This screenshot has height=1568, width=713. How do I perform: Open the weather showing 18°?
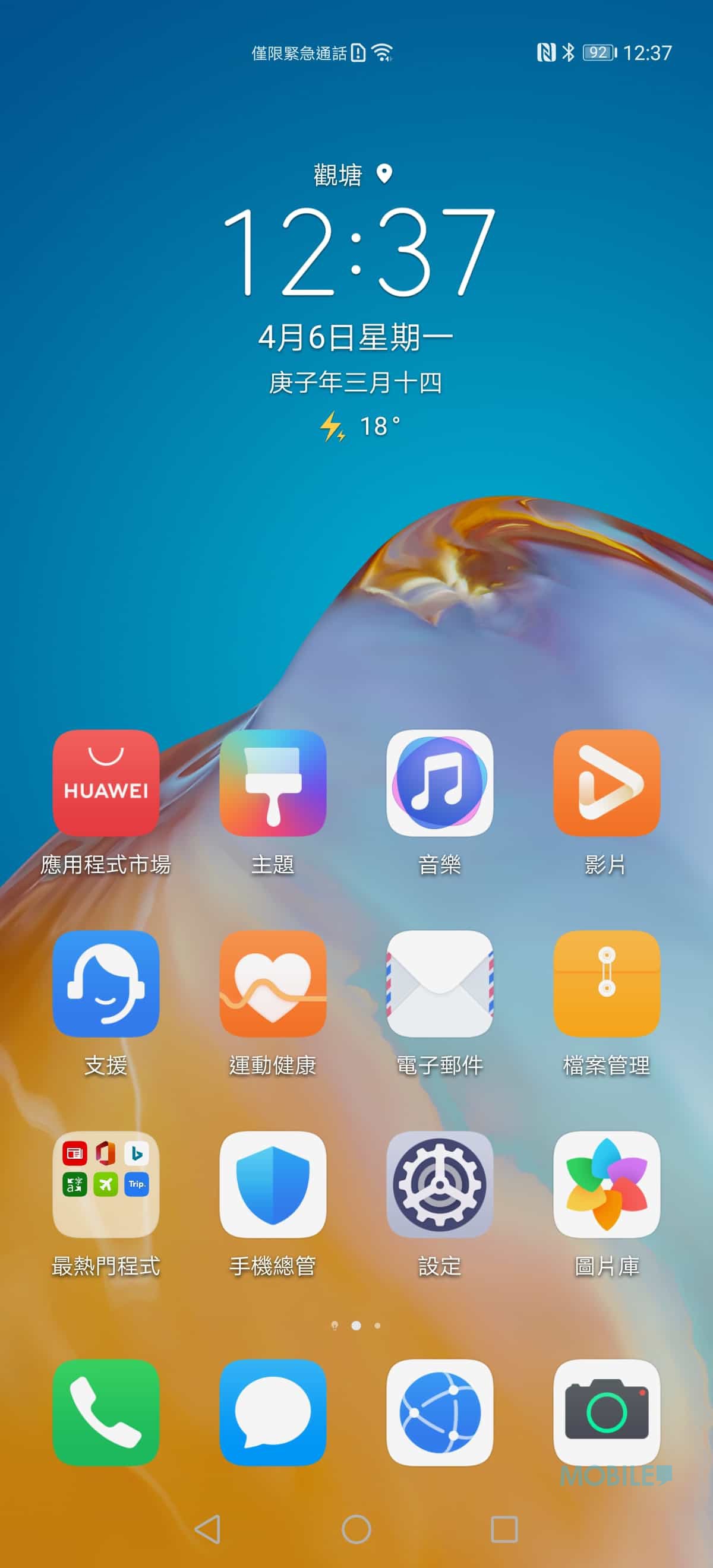[361, 426]
